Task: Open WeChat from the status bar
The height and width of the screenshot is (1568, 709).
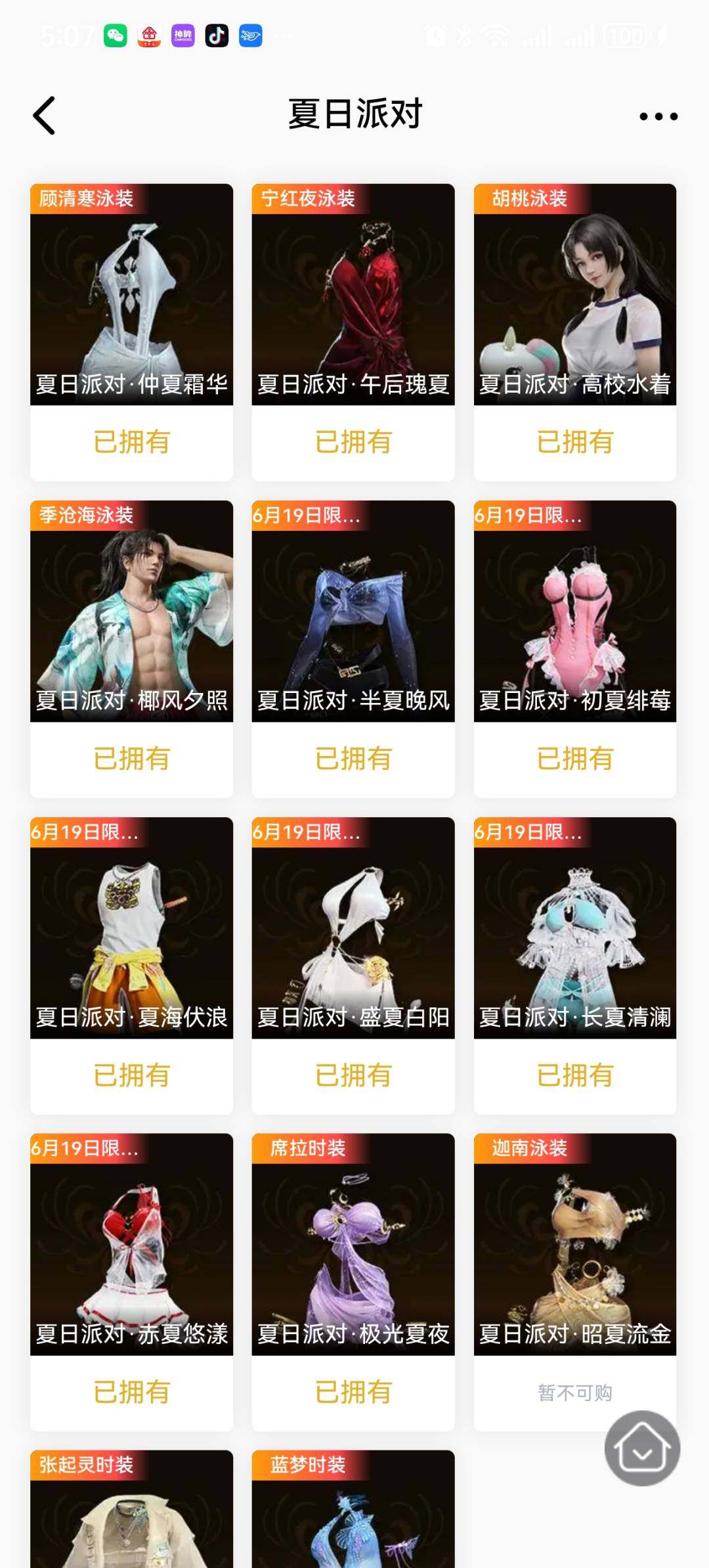Action: [x=114, y=36]
